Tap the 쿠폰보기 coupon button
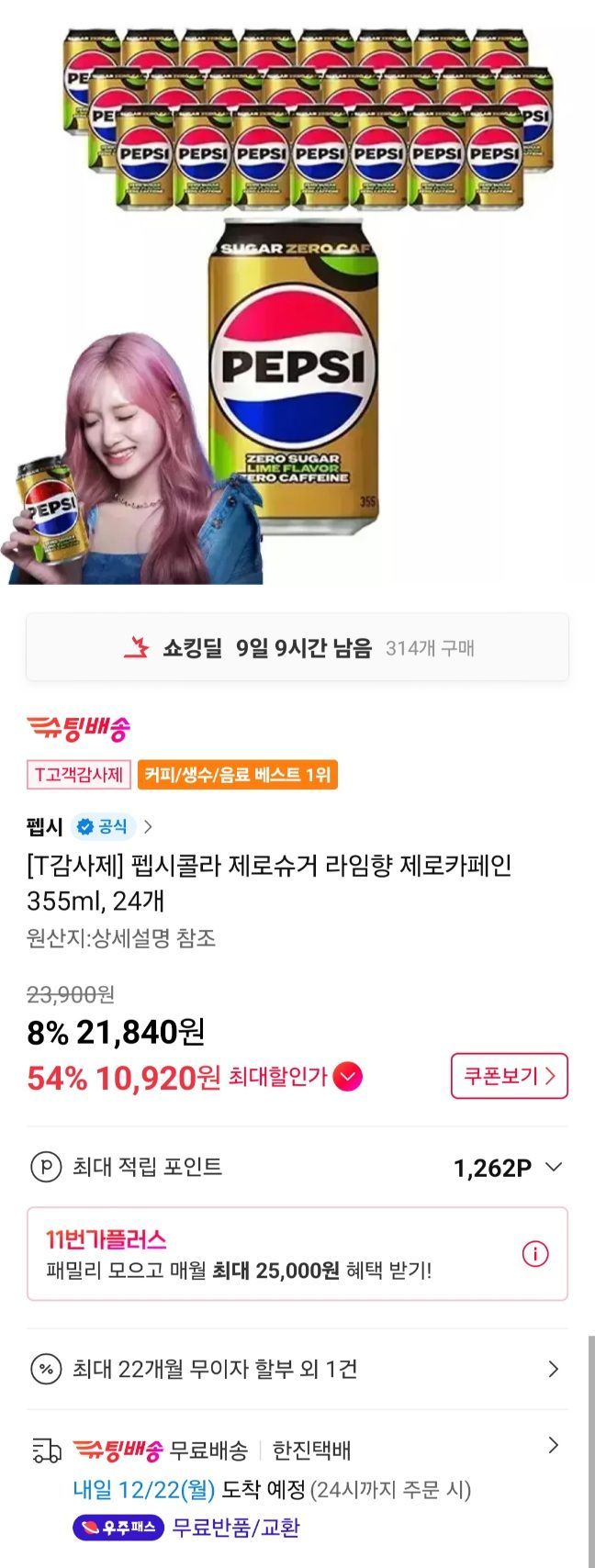Viewport: 595px width, 1568px height. (510, 1076)
